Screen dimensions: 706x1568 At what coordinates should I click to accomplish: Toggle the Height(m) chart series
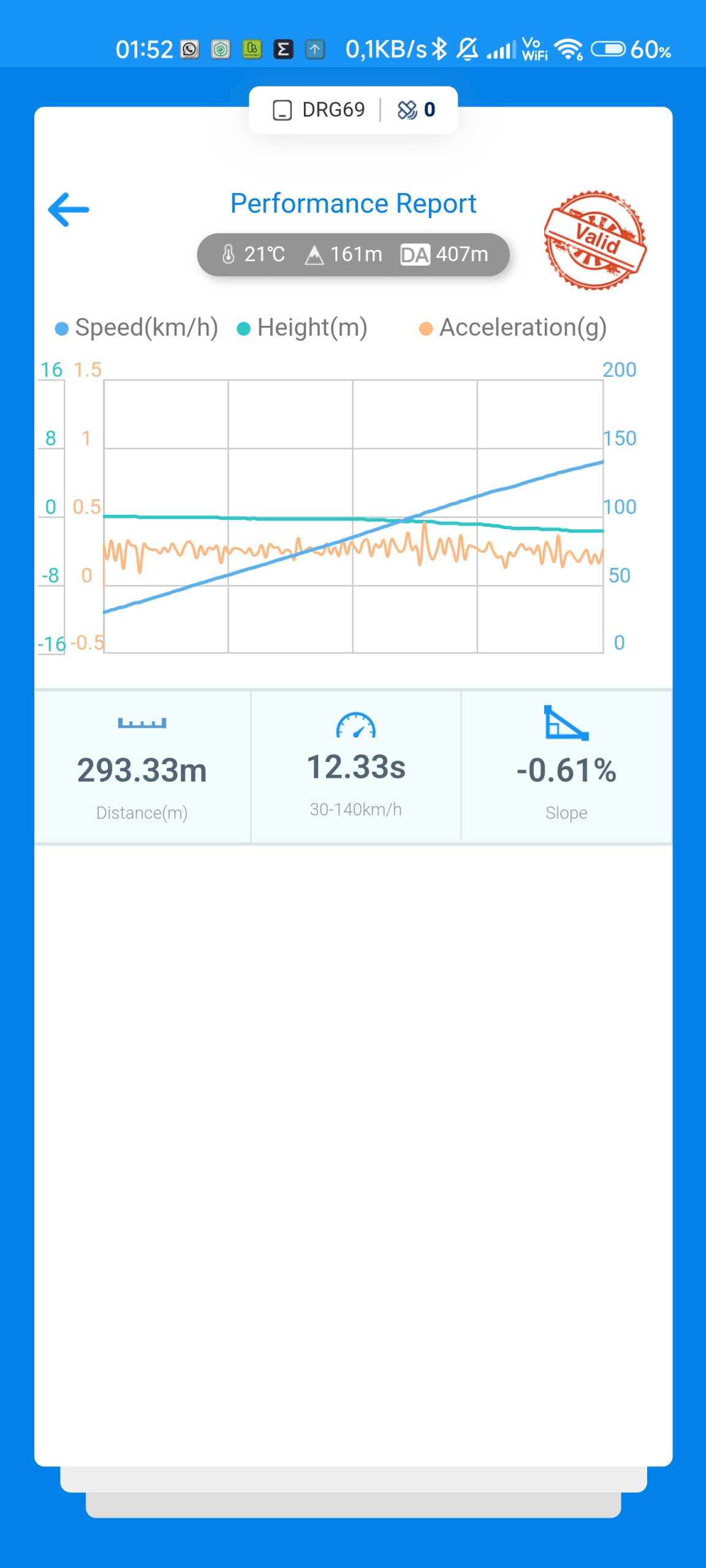point(302,328)
